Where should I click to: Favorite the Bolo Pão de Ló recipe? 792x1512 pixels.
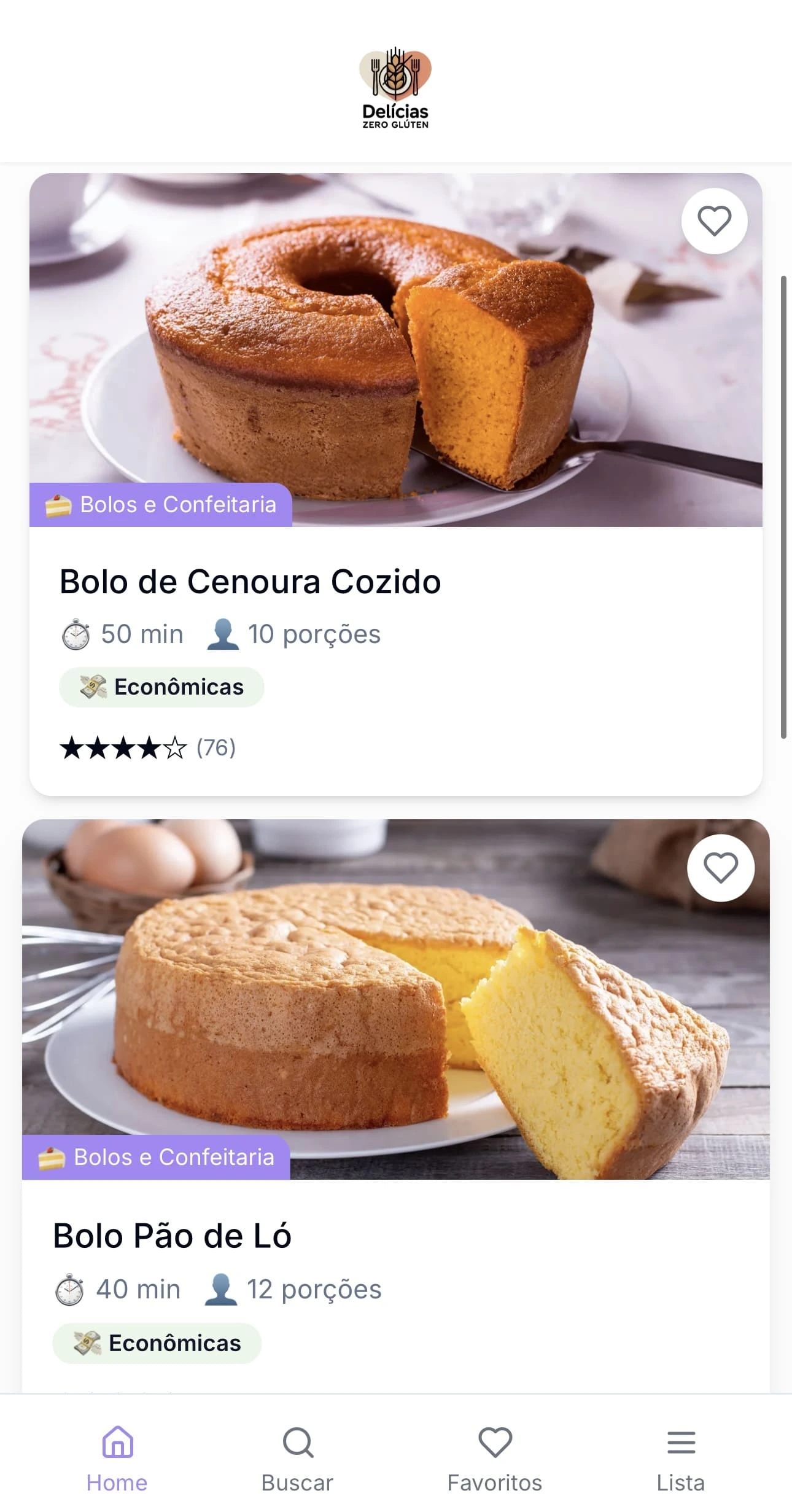click(720, 868)
